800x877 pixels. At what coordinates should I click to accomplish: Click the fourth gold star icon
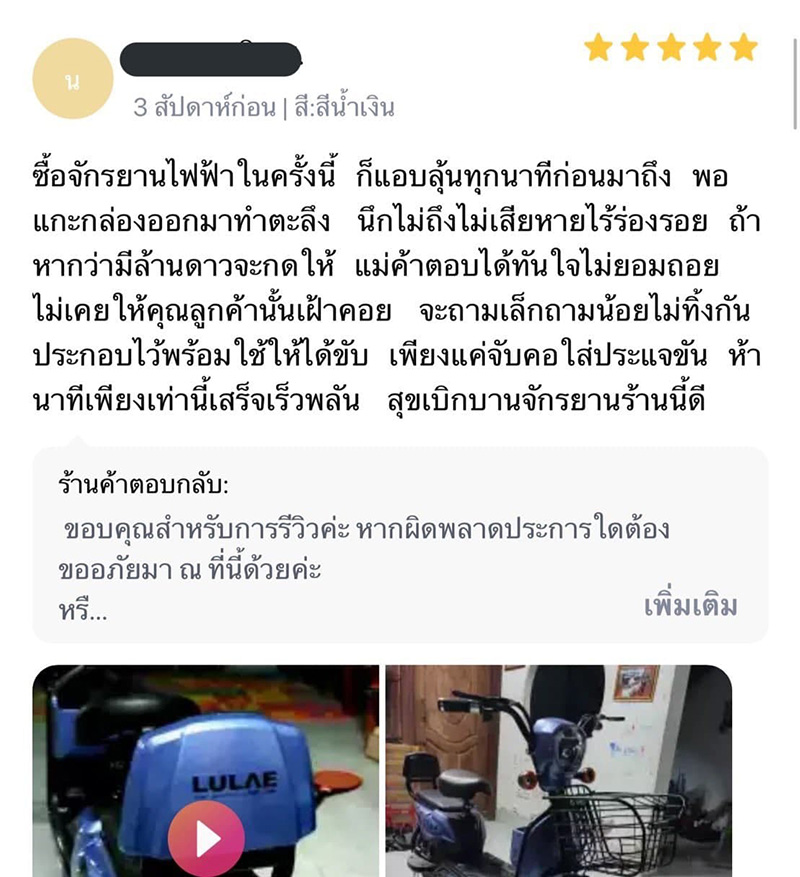point(709,45)
